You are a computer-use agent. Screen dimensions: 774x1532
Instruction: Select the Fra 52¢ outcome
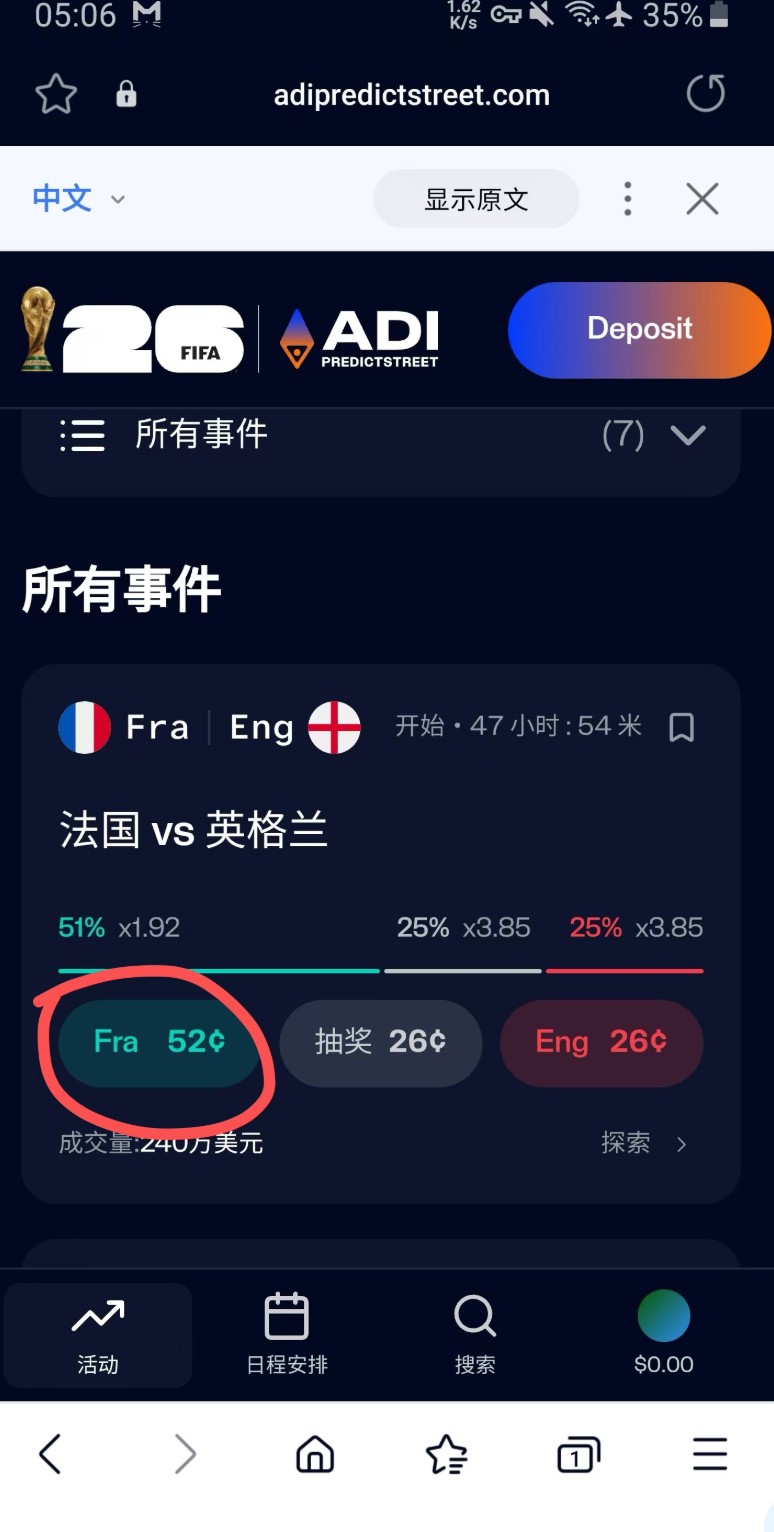click(x=160, y=1042)
